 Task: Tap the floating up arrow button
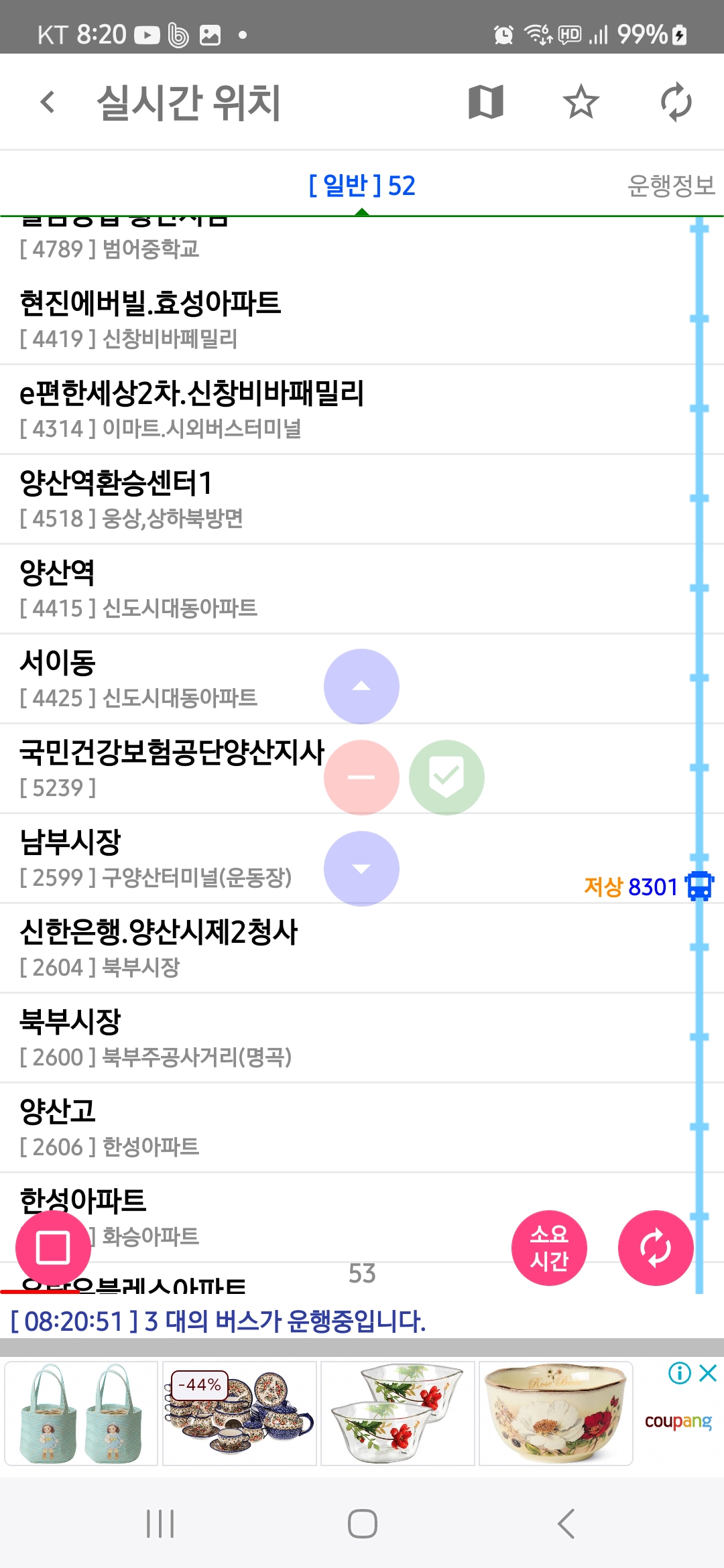[361, 686]
